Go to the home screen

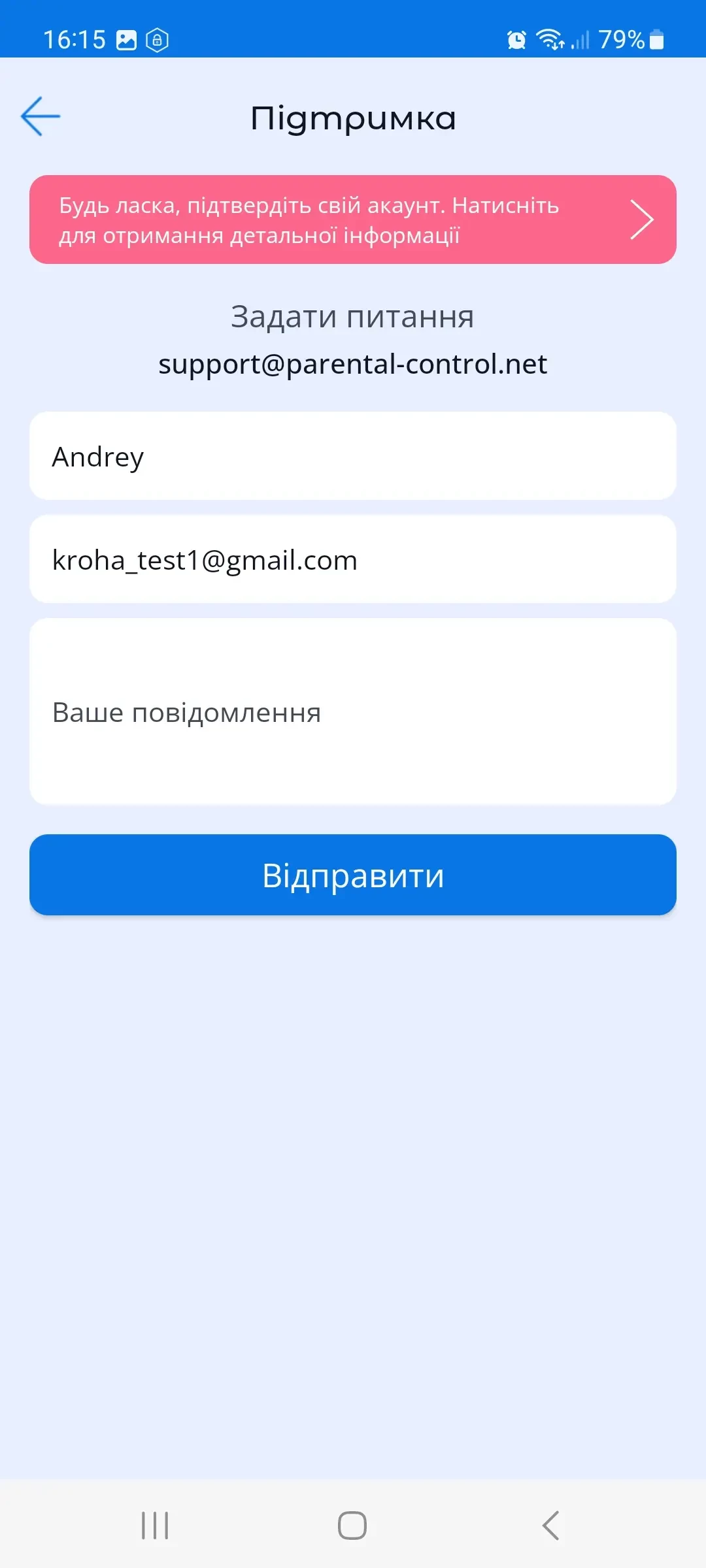point(352,1526)
